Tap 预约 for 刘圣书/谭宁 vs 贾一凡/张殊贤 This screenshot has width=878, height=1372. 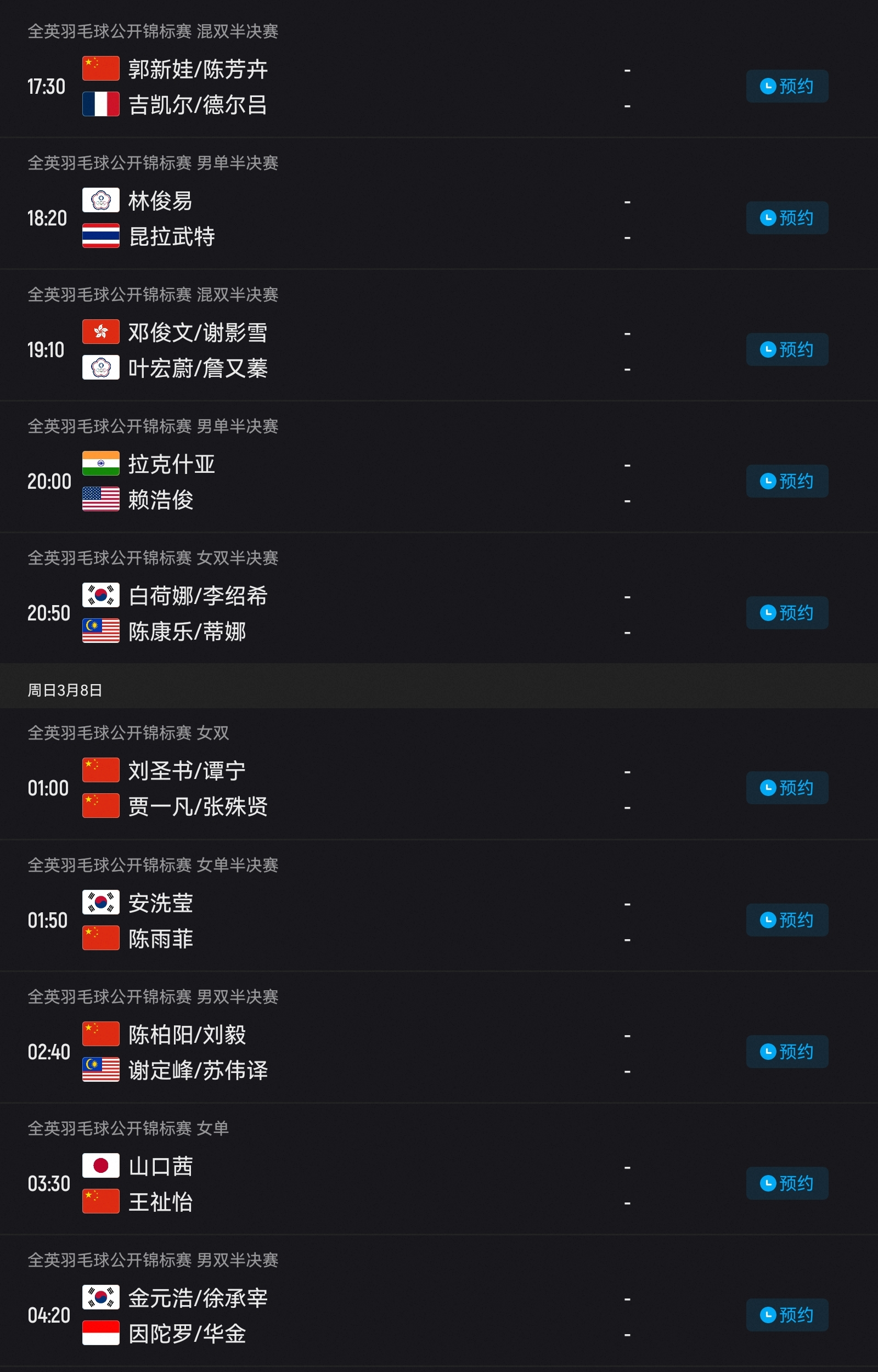point(787,788)
